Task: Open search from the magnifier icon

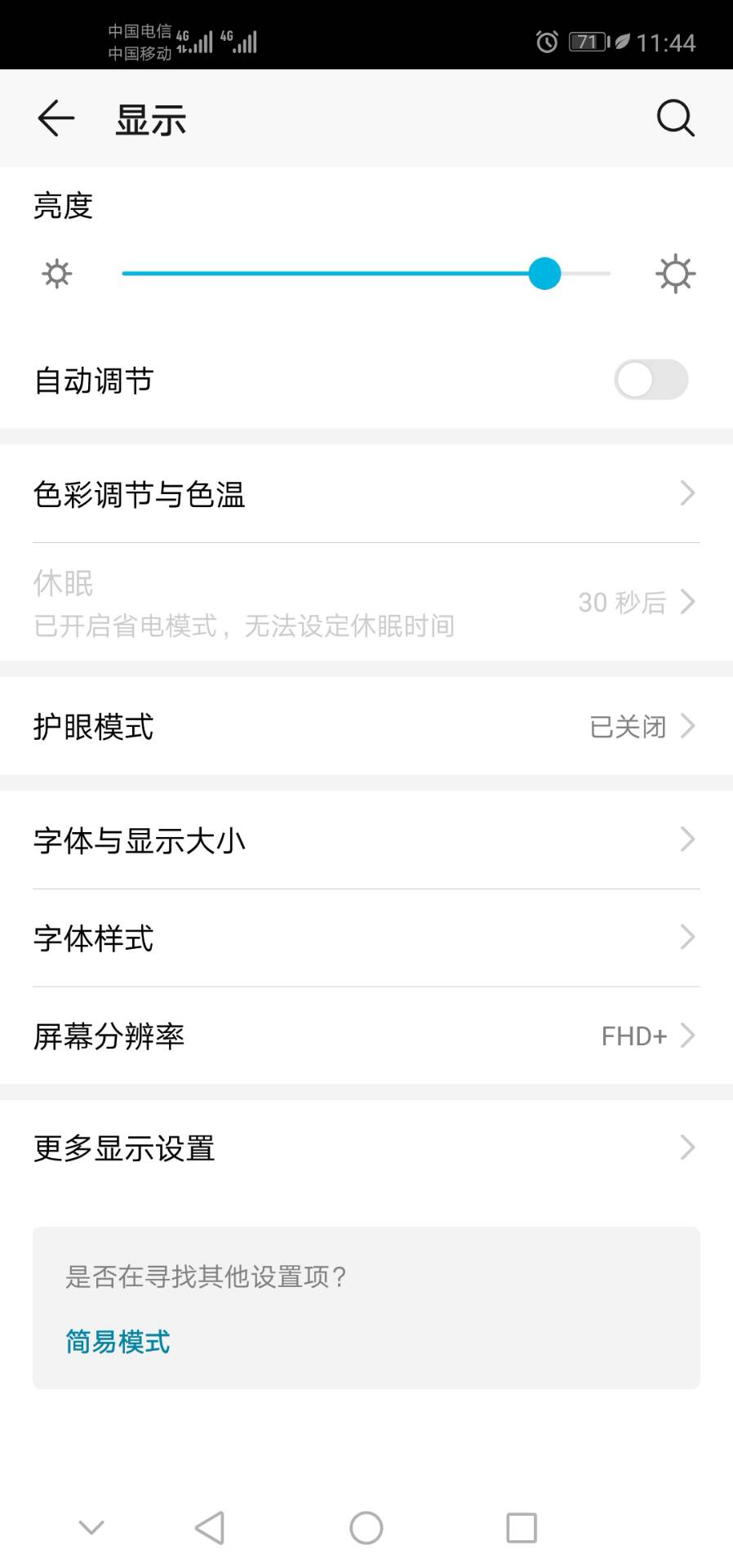Action: pos(674,118)
